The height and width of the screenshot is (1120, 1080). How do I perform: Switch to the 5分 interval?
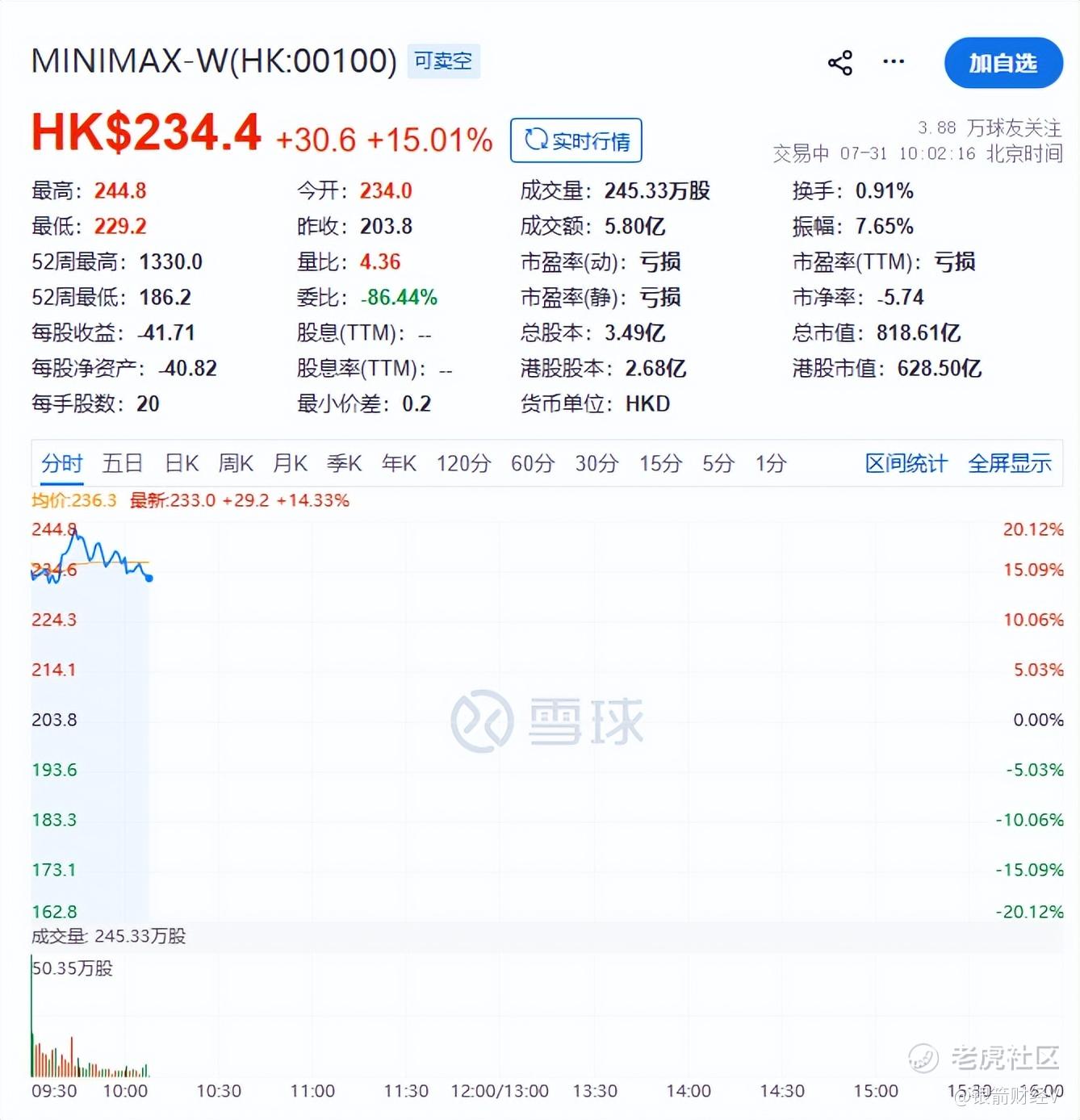click(x=718, y=463)
